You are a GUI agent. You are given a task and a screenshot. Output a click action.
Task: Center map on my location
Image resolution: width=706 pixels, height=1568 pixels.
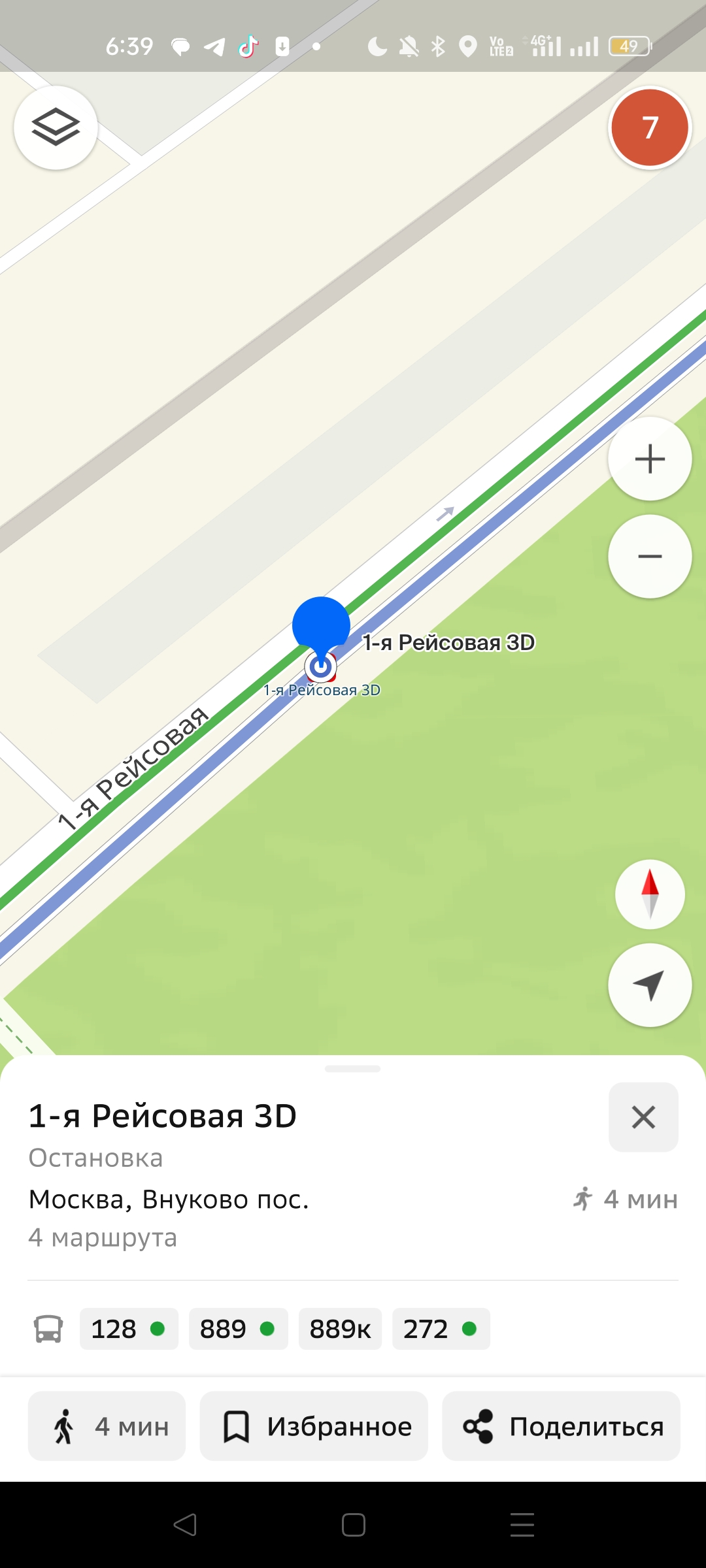[x=650, y=985]
